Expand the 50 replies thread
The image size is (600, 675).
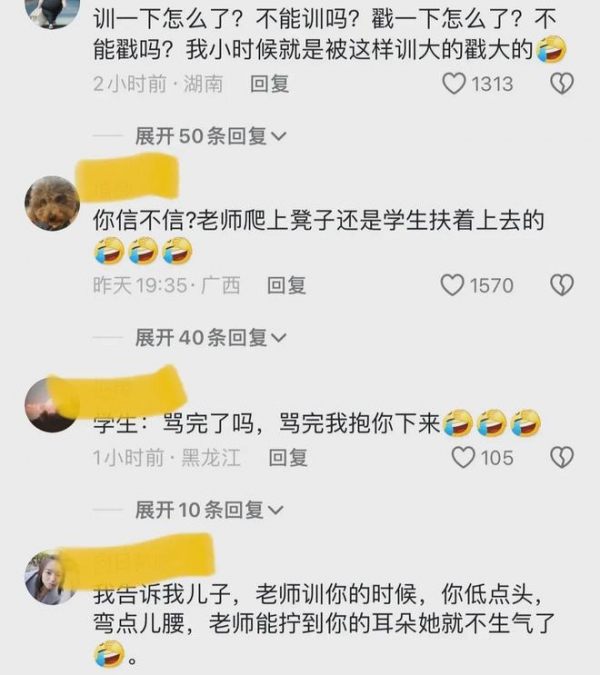[210, 136]
